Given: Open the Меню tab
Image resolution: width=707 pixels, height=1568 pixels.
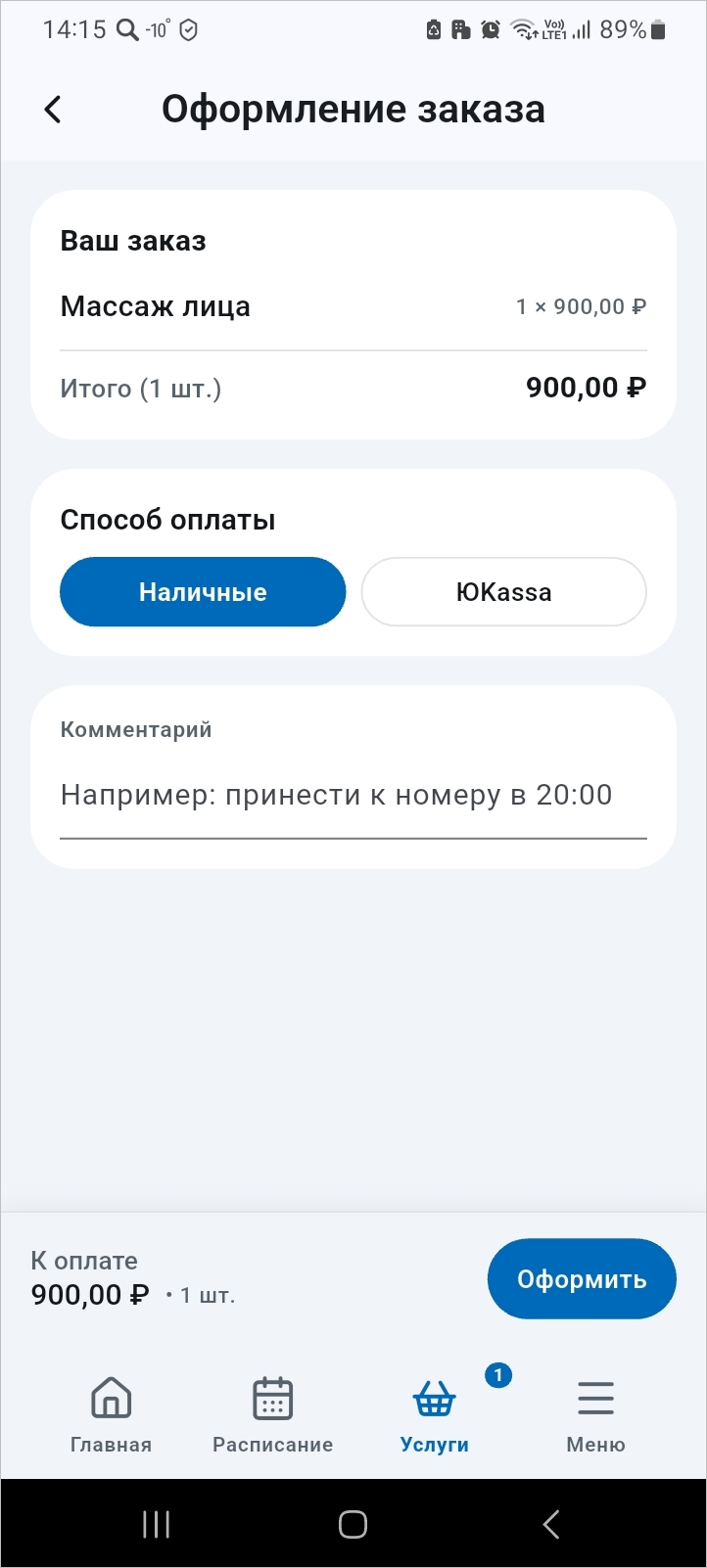Looking at the screenshot, I should [x=595, y=1414].
